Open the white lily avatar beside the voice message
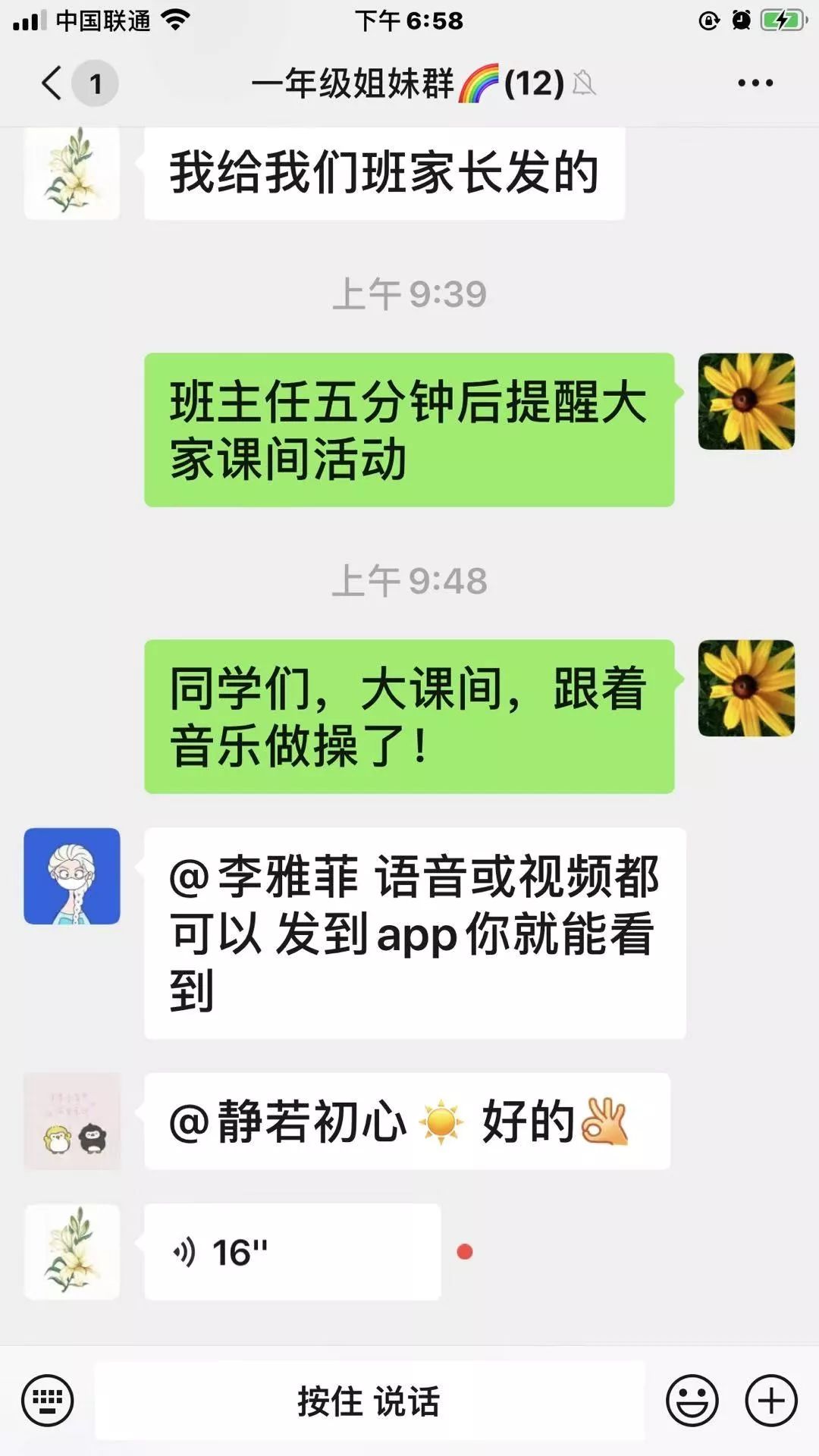This screenshot has width=819, height=1456. [72, 1252]
